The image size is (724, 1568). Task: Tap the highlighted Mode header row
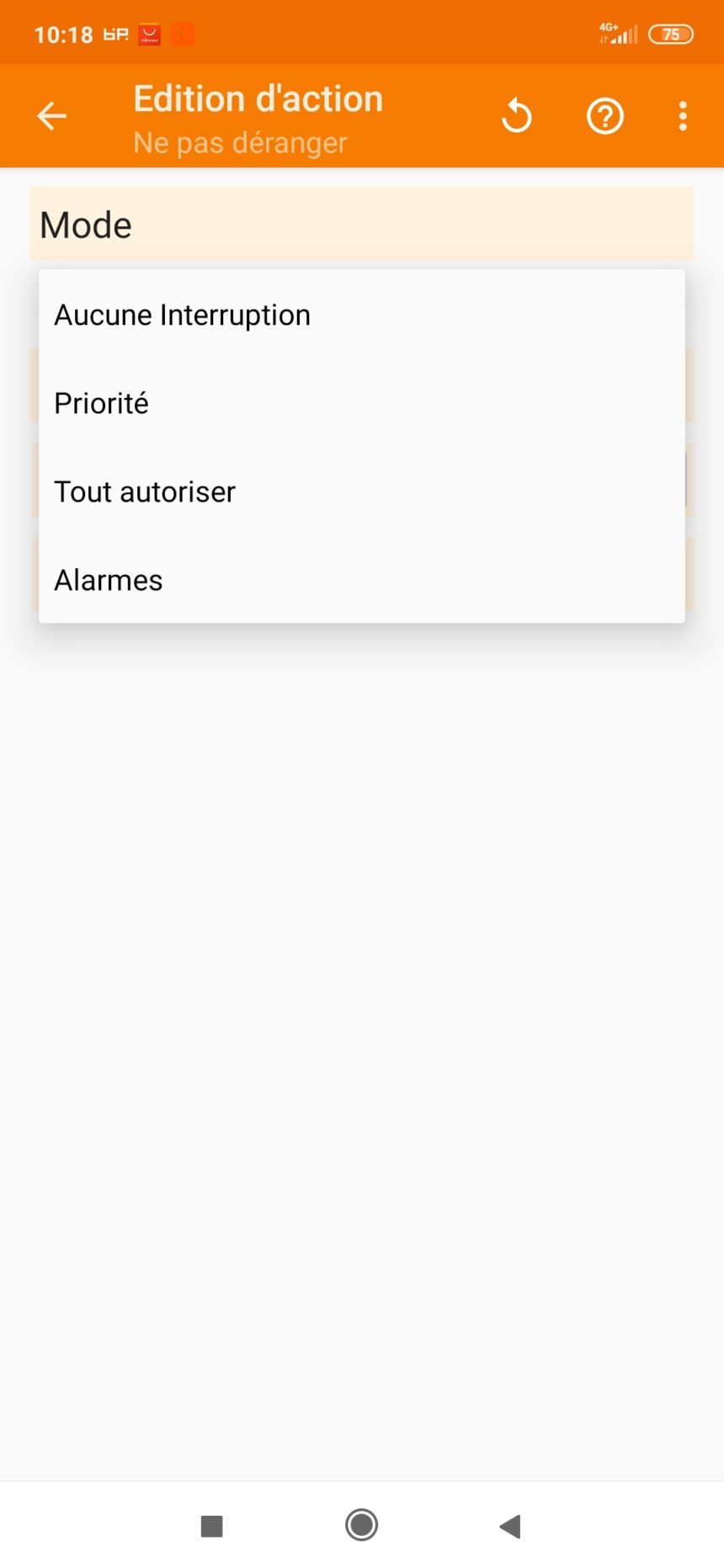coord(362,224)
